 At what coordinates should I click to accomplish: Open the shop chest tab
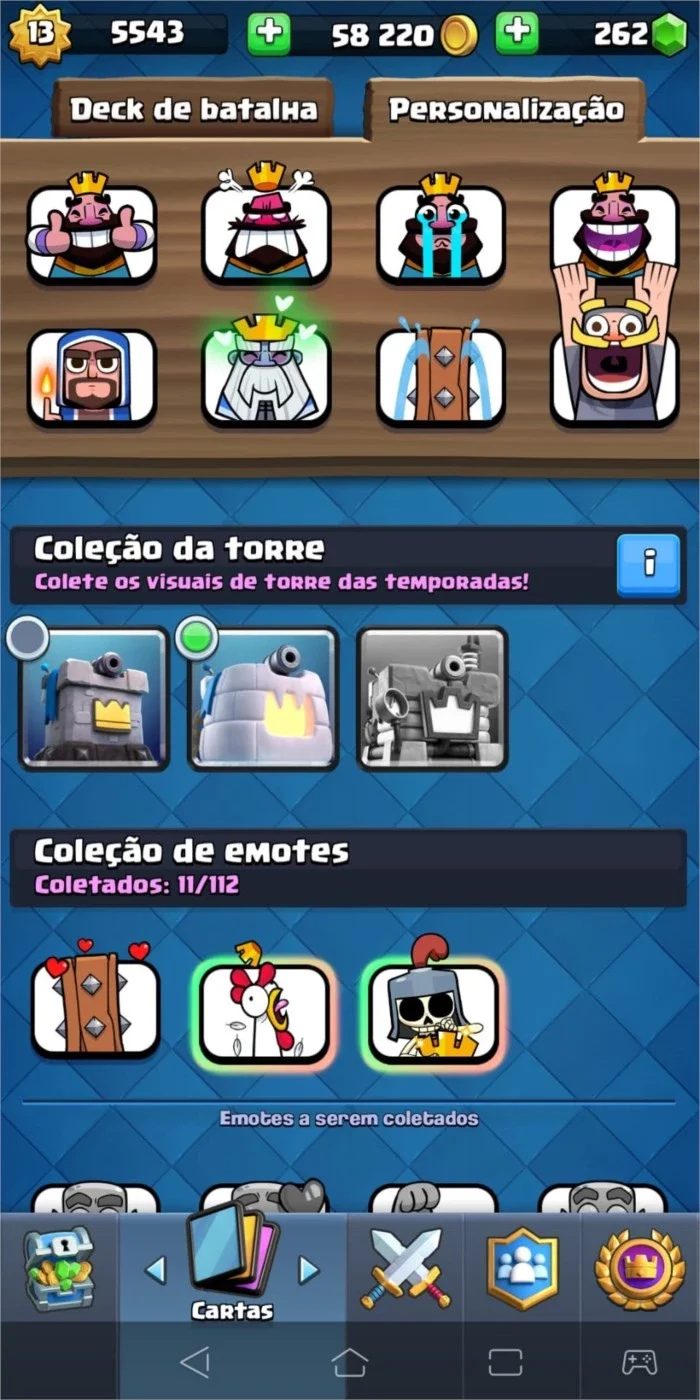pyautogui.click(x=58, y=1266)
